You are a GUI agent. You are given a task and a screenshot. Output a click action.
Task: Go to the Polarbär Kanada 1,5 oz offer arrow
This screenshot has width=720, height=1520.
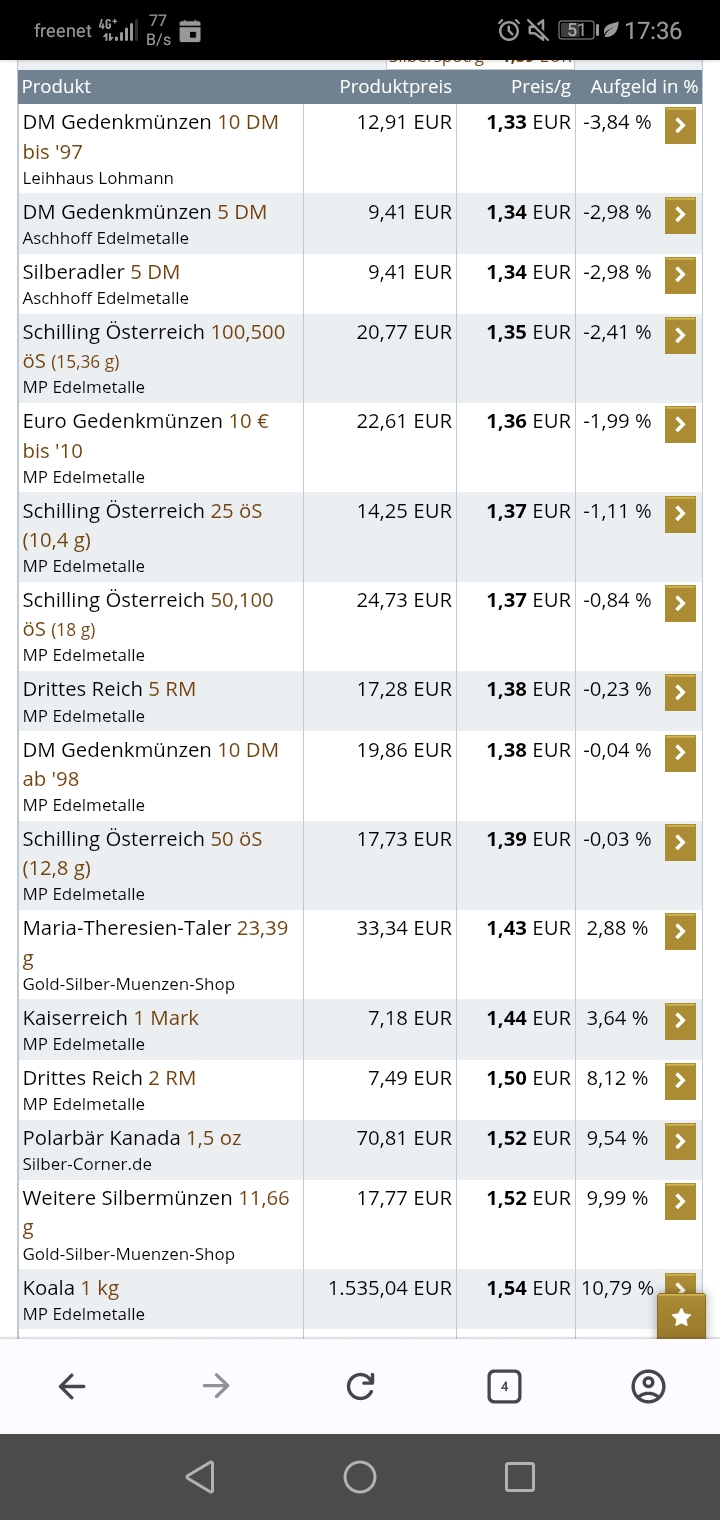coord(680,1141)
